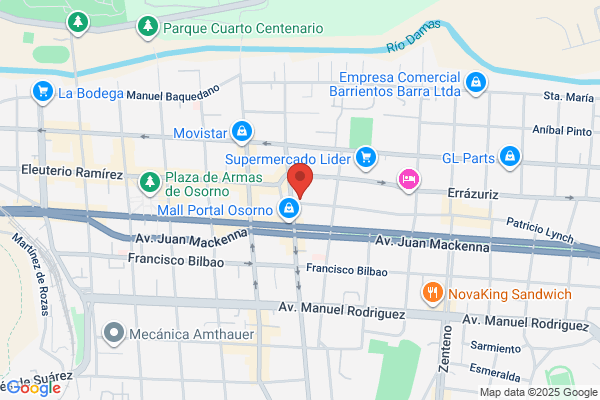Viewport: 600px width, 400px height.
Task: Select the Mecánica Amthauer marker
Action: [x=116, y=332]
